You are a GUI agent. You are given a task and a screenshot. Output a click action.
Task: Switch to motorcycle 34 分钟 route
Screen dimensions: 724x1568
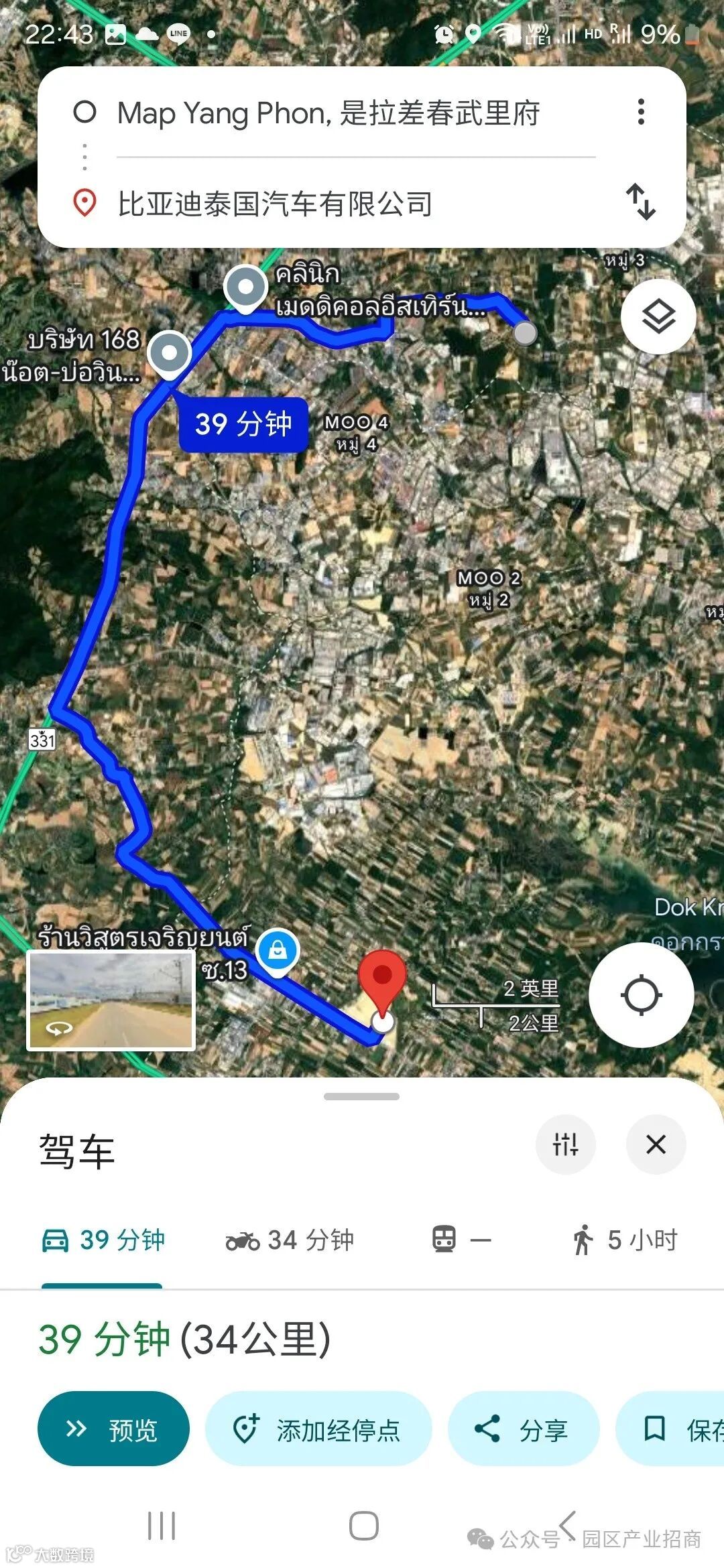pyautogui.click(x=290, y=1240)
